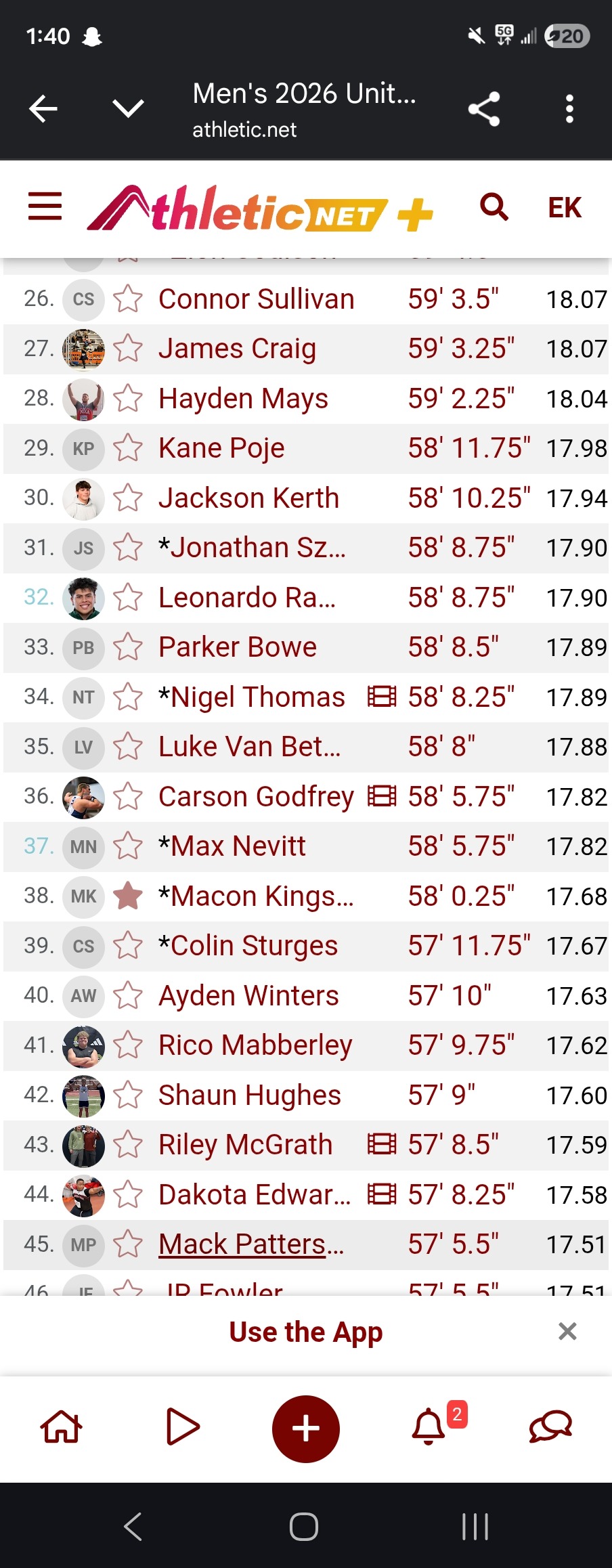Screen dimensions: 612x1568
Task: Select the Mack Patters... link
Action: (x=251, y=1244)
